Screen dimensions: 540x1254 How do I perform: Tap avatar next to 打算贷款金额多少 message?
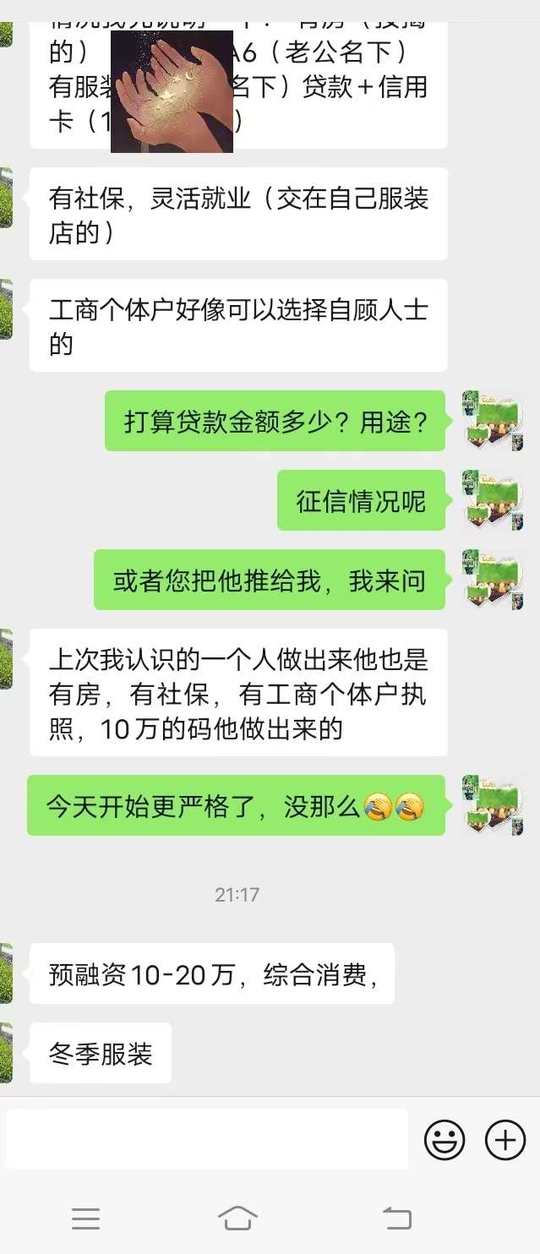tap(493, 420)
